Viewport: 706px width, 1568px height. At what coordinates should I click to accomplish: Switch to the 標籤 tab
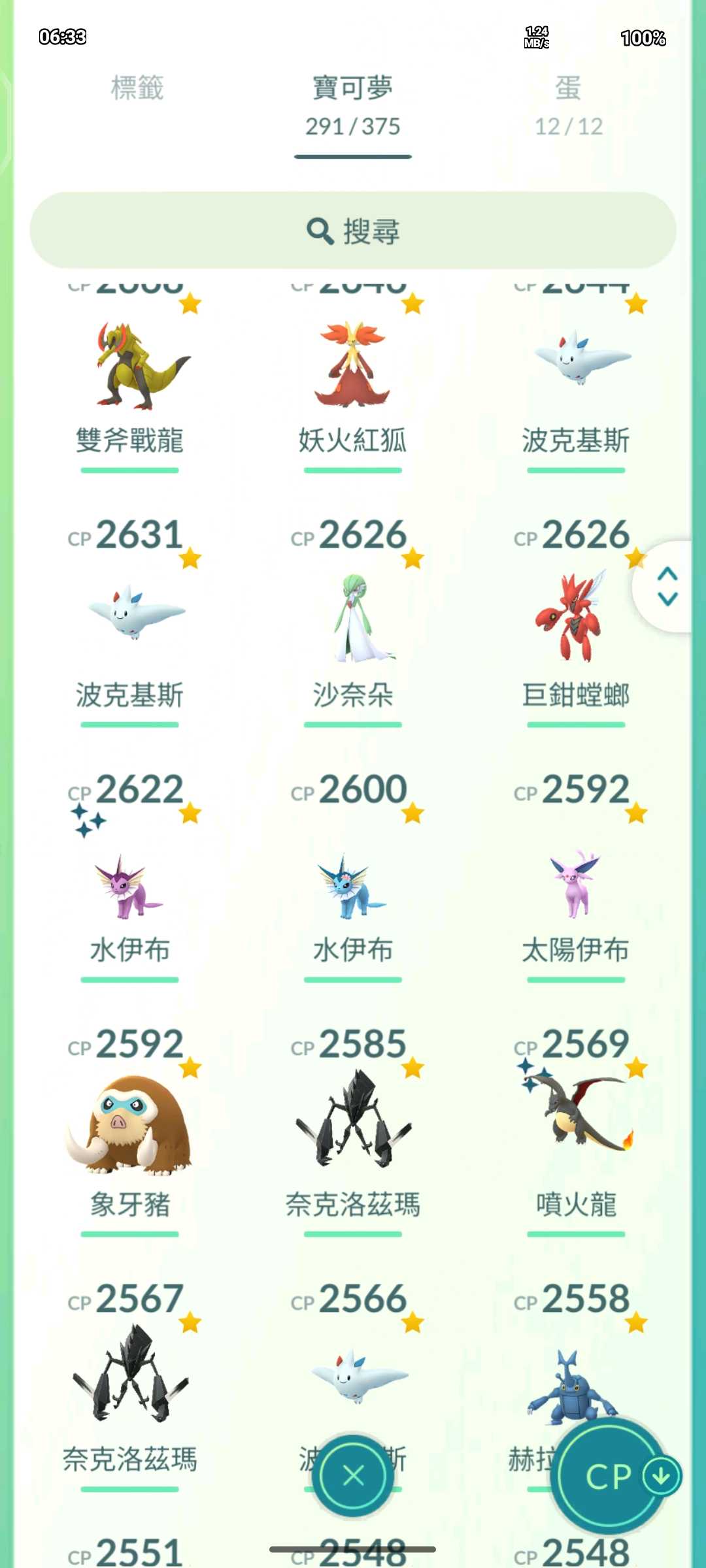(137, 89)
